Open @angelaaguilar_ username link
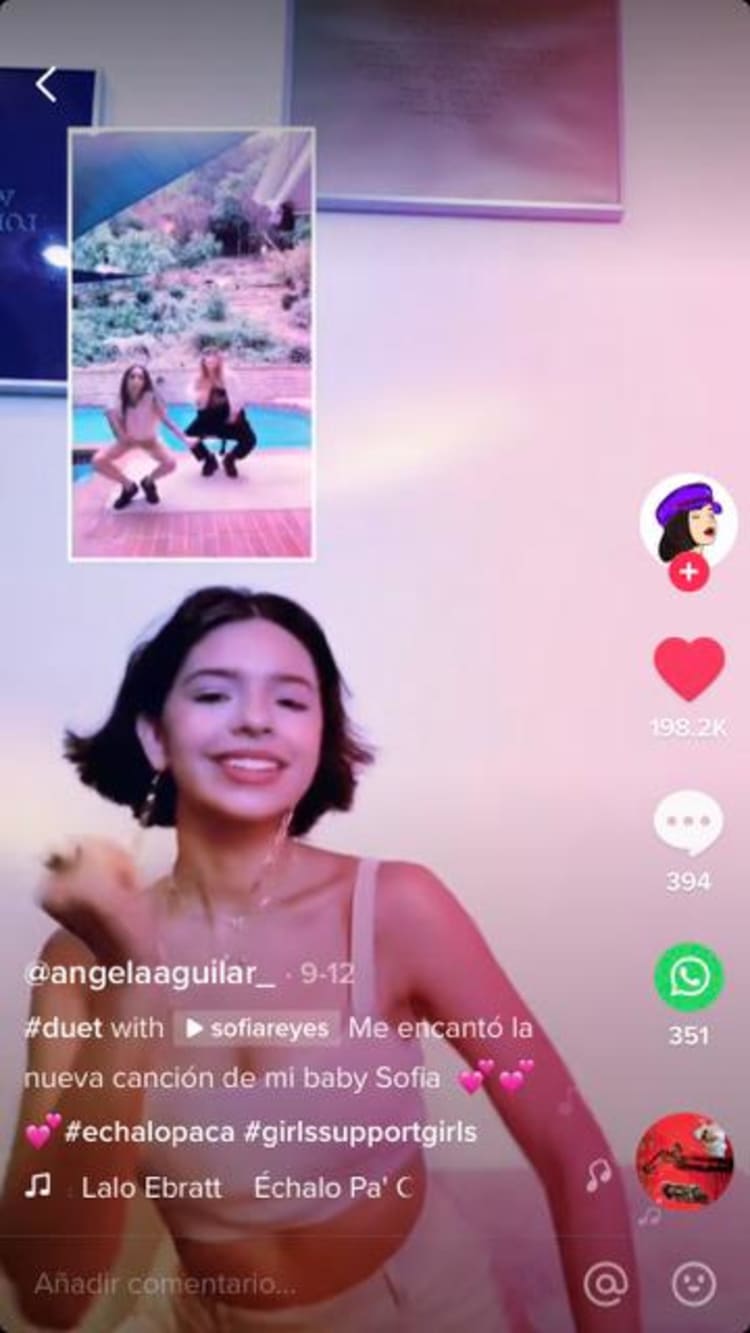 point(150,973)
